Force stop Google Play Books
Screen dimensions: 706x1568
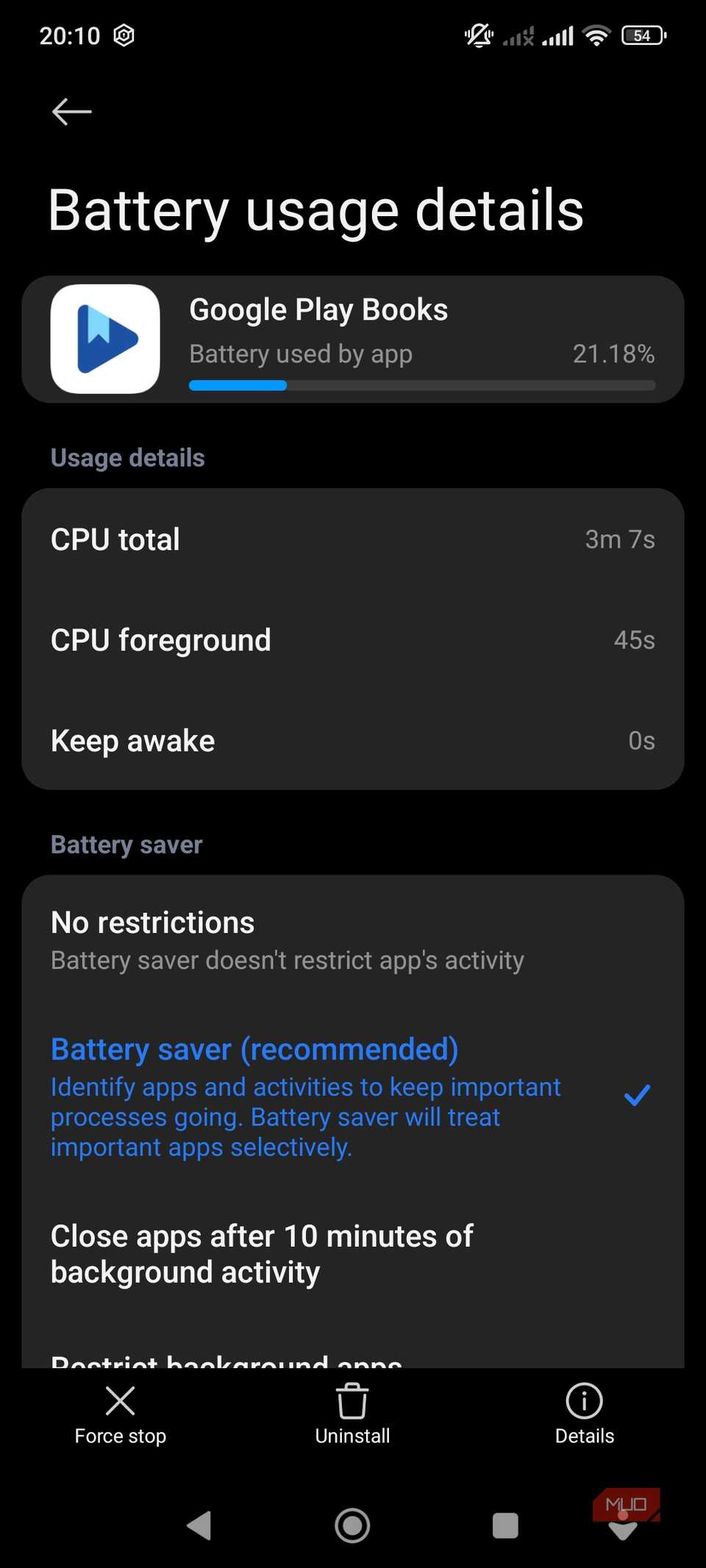[121, 1415]
